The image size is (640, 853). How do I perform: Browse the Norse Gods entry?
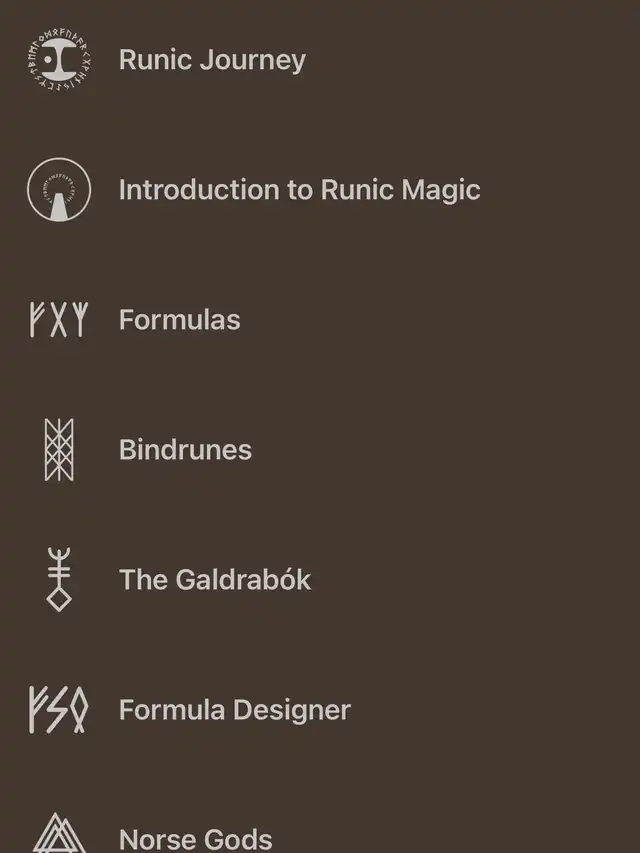195,838
